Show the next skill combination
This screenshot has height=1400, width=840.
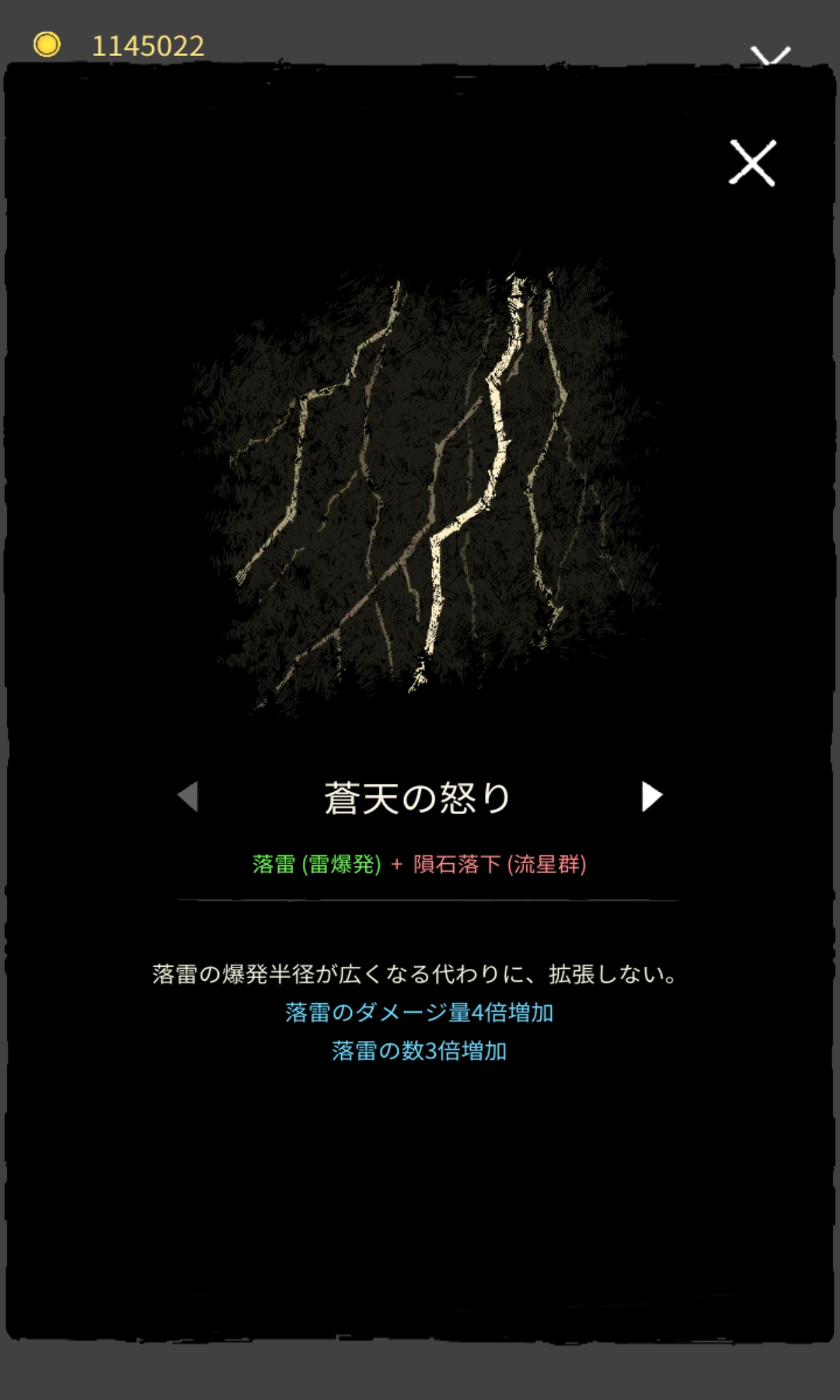click(651, 797)
